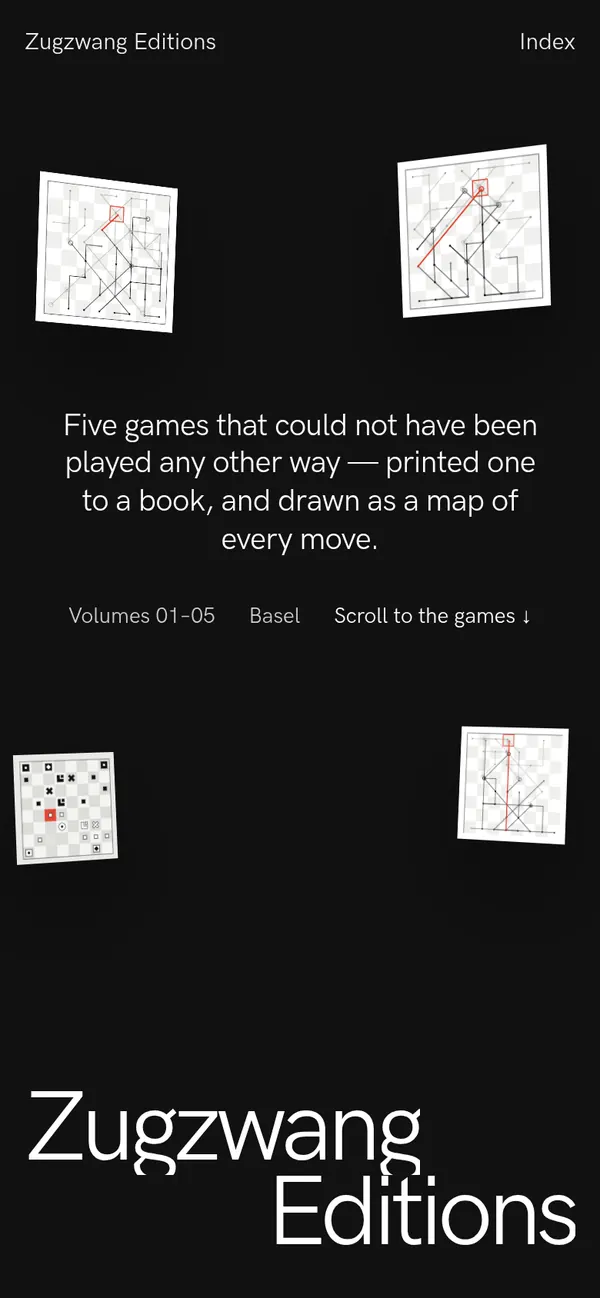600x1298 pixels.
Task: Tap Scroll to the games
Action: click(x=432, y=616)
